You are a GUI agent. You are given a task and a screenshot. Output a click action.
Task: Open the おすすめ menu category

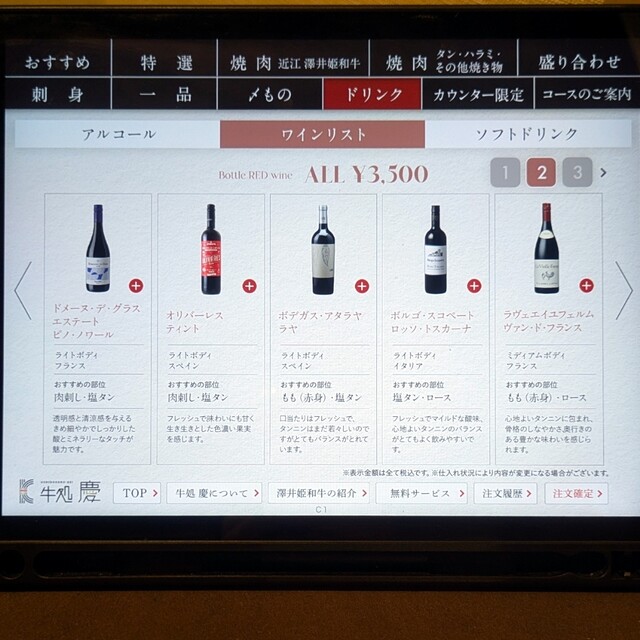57,62
